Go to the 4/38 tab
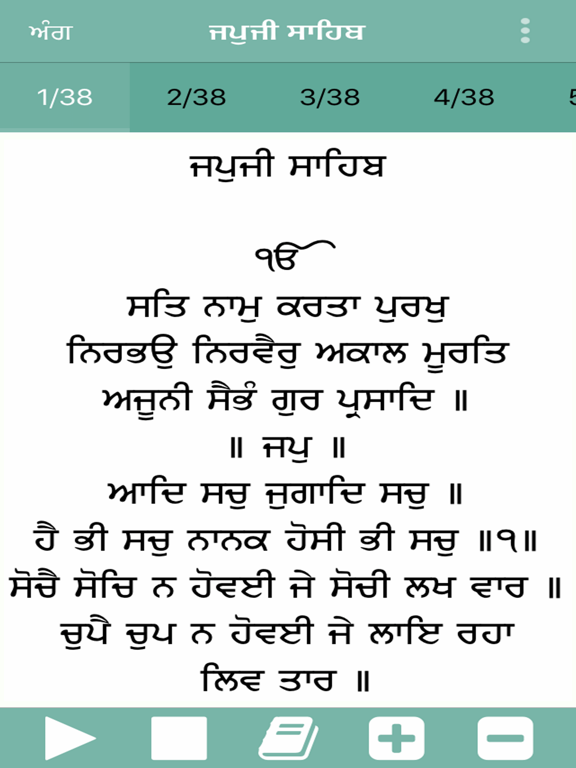Image resolution: width=576 pixels, height=768 pixels. pos(464,97)
